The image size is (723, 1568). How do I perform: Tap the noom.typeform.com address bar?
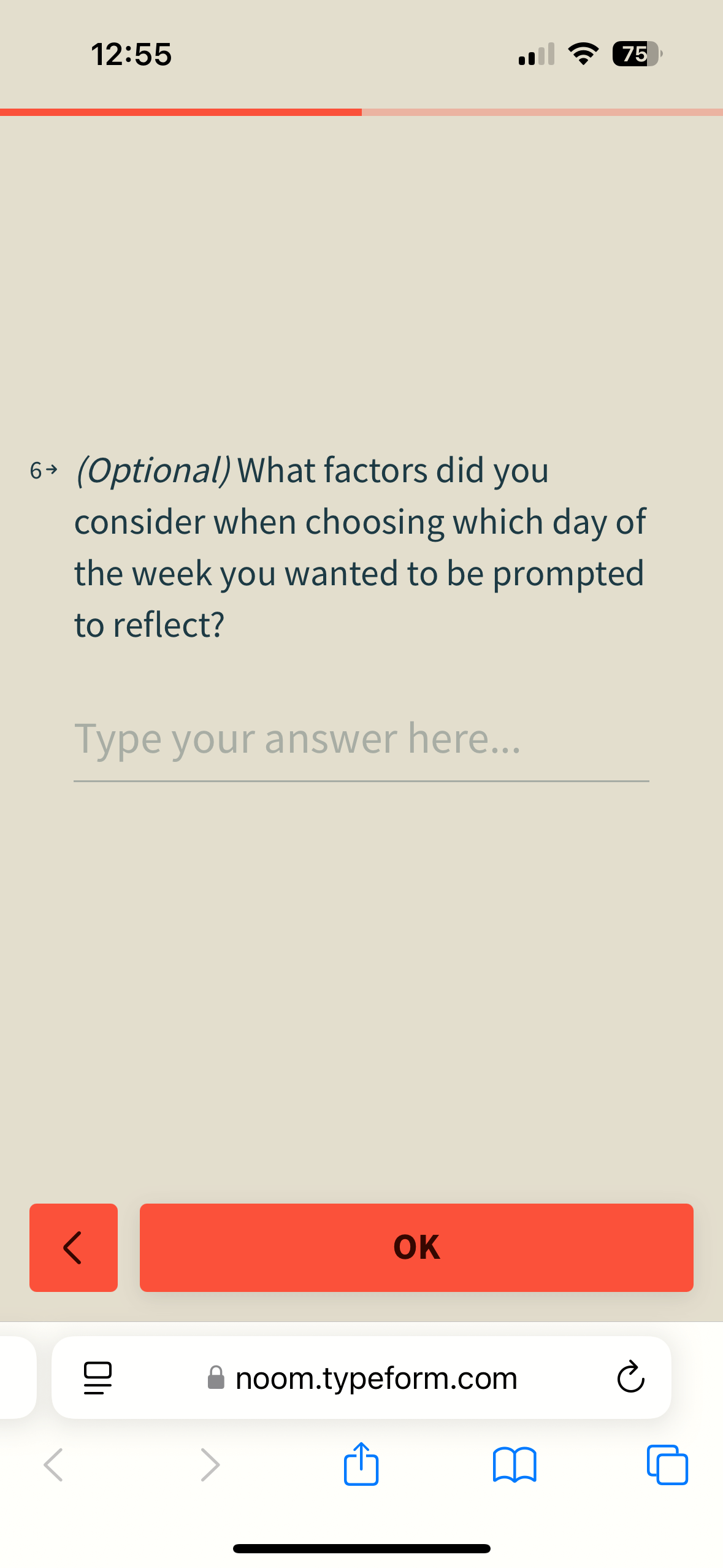[x=361, y=1378]
